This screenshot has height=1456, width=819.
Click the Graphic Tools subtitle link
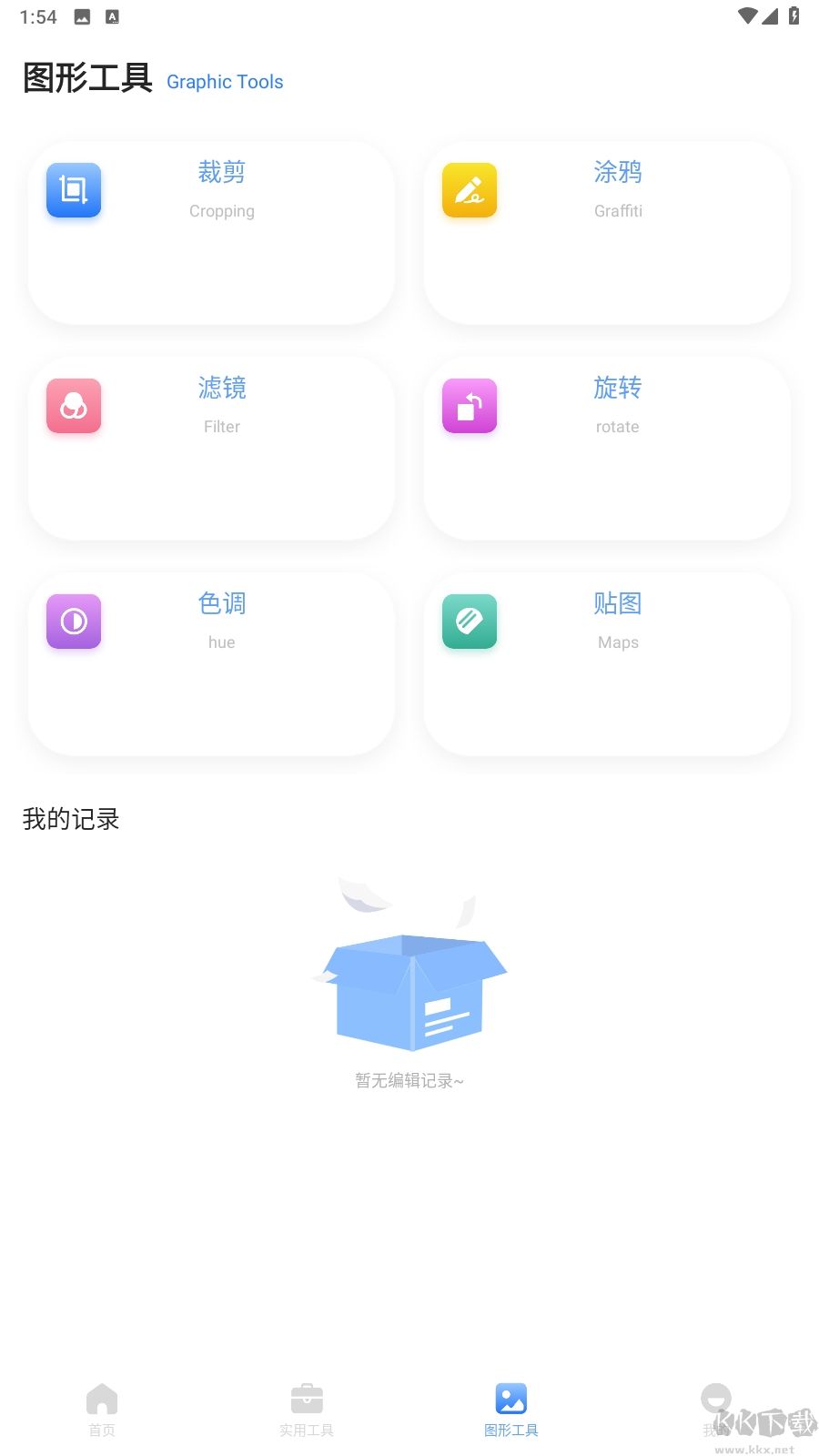click(225, 82)
